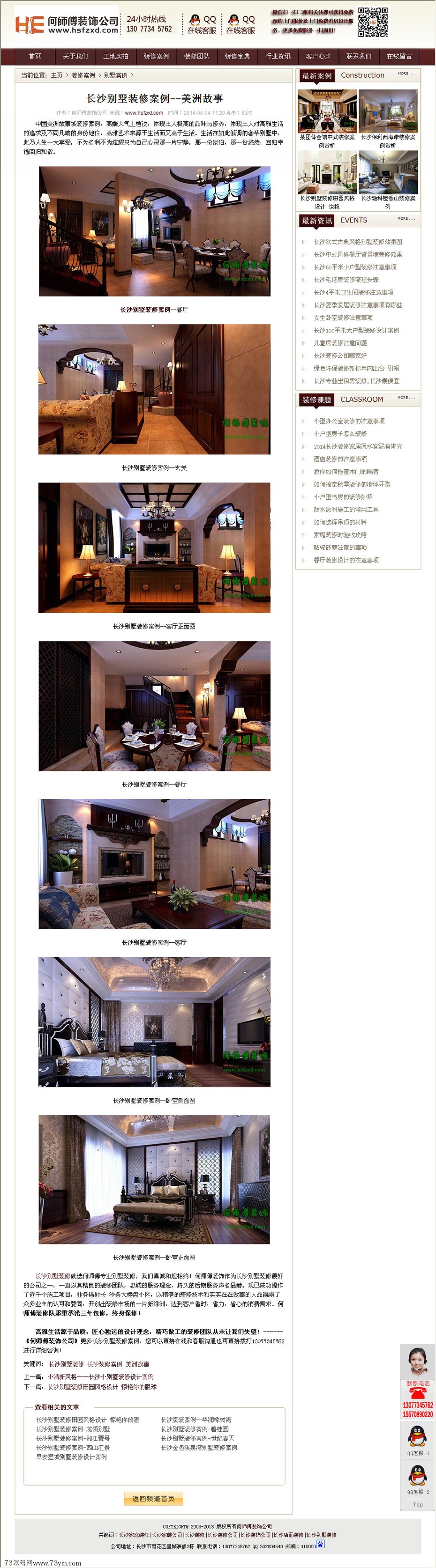
Task: Tap 联系我们 in the top menu
Action: click(359, 56)
